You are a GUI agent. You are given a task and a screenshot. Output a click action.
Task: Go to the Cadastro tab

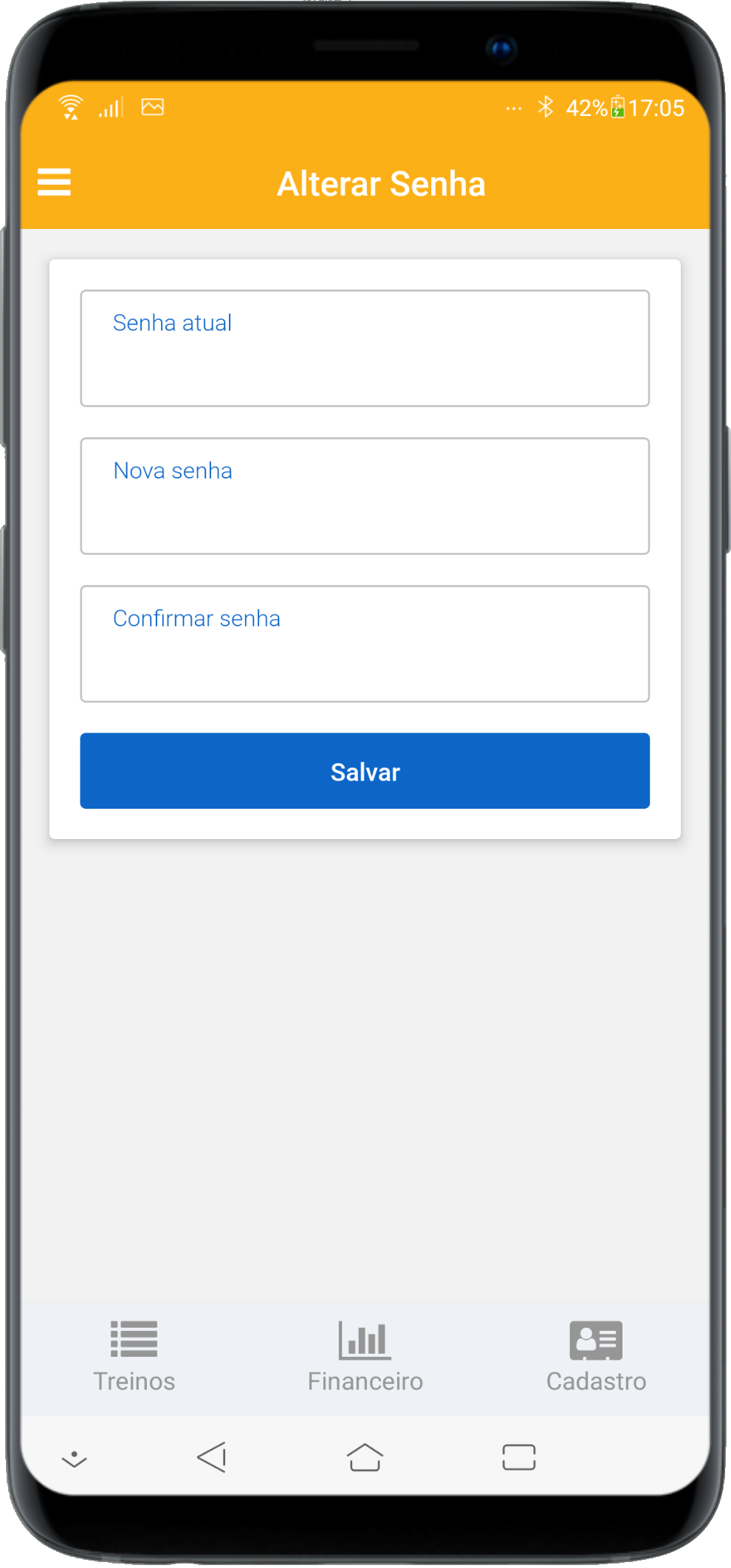[596, 1358]
